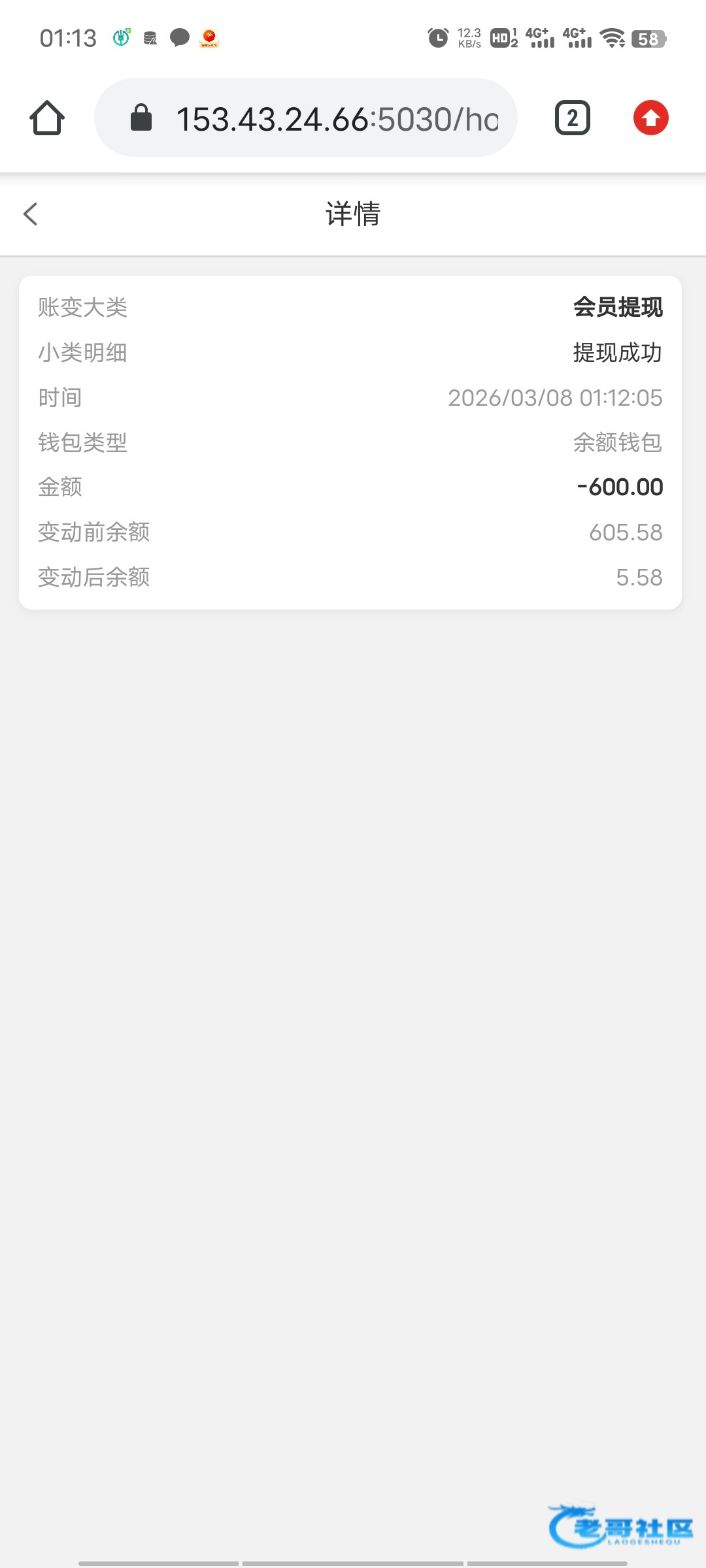
Task: Tap the red upload arrow button
Action: pos(650,118)
